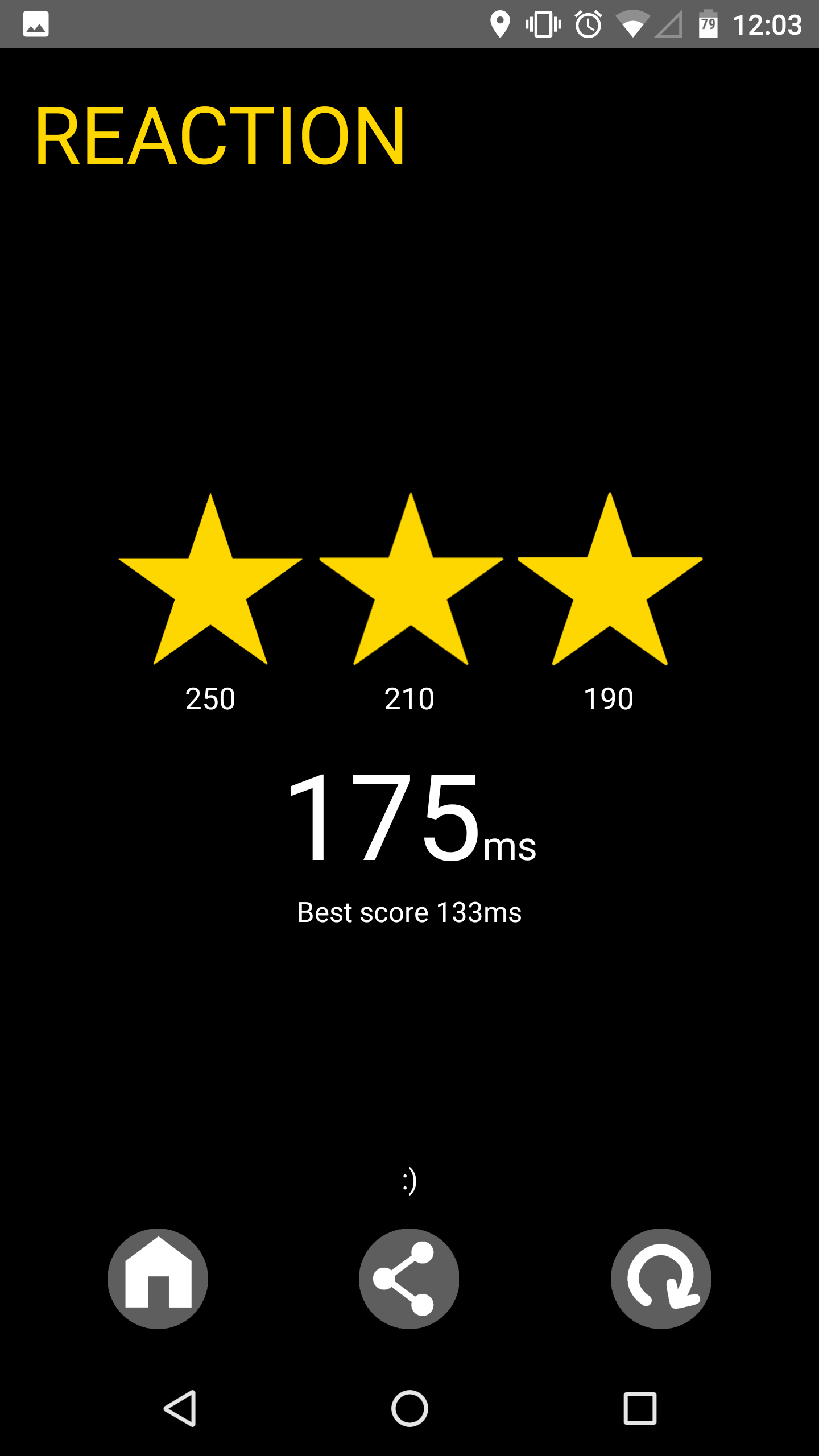Return to the game's home screen

[x=158, y=1279]
